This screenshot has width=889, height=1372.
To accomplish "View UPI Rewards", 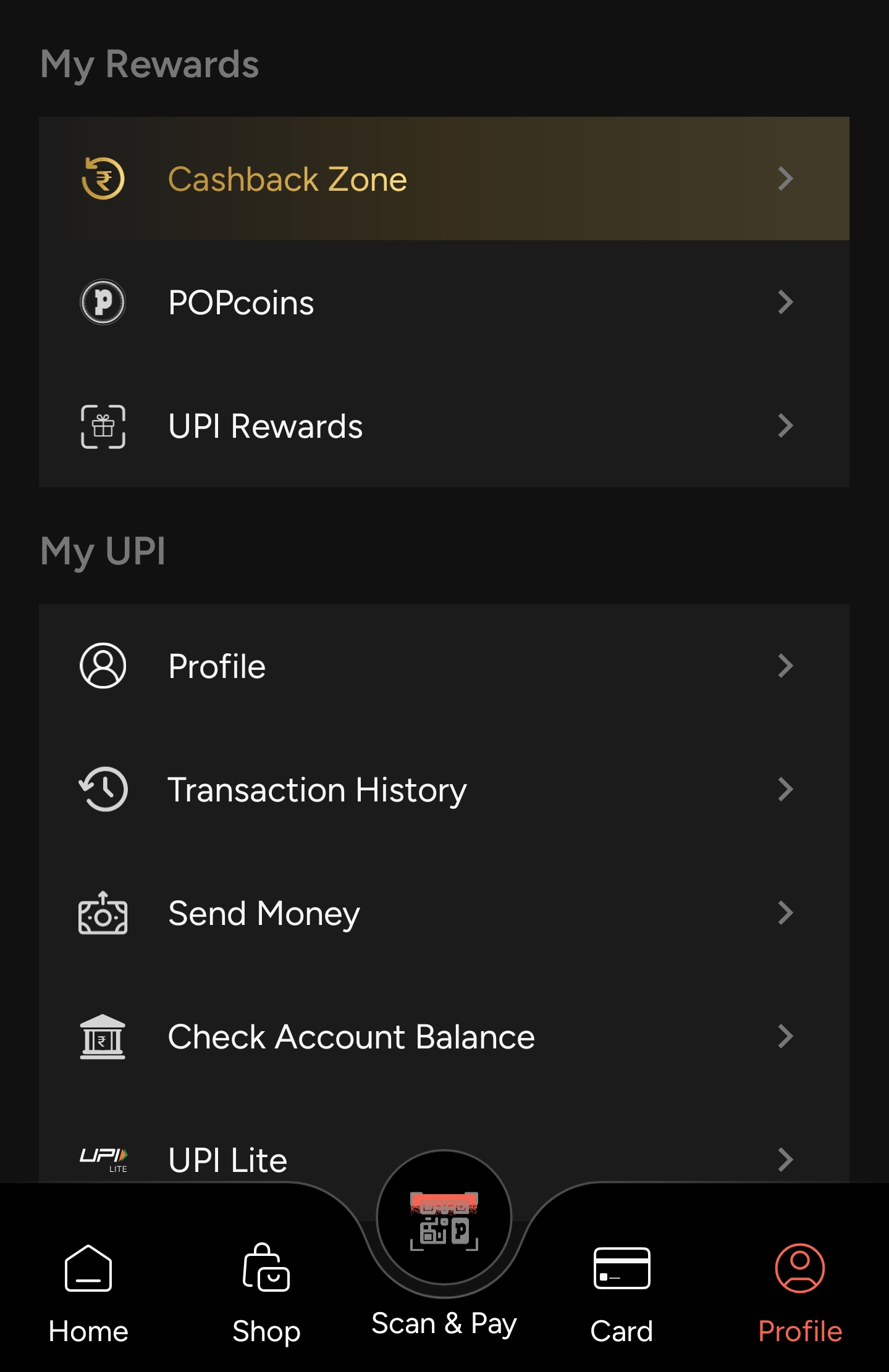I will [444, 426].
